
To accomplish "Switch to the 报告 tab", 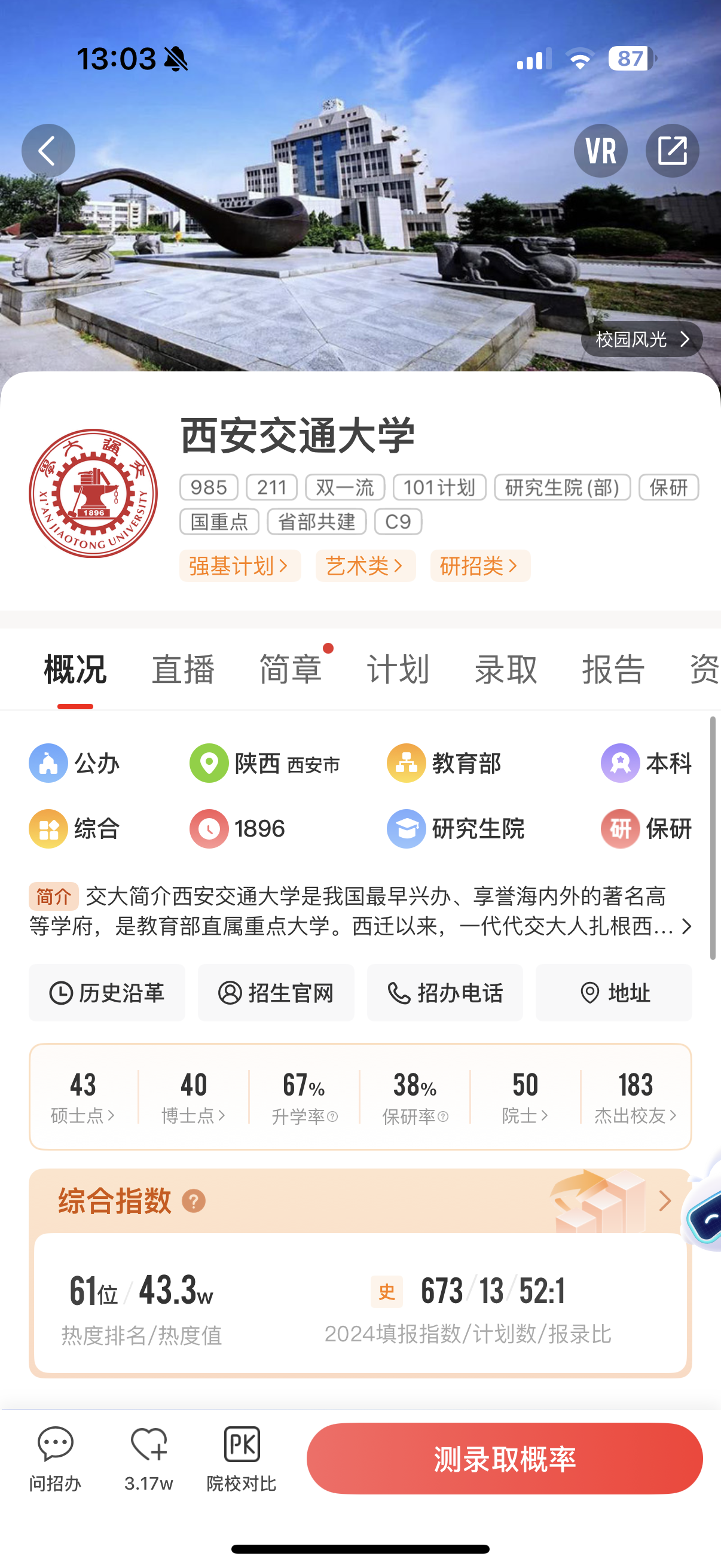I will point(613,670).
